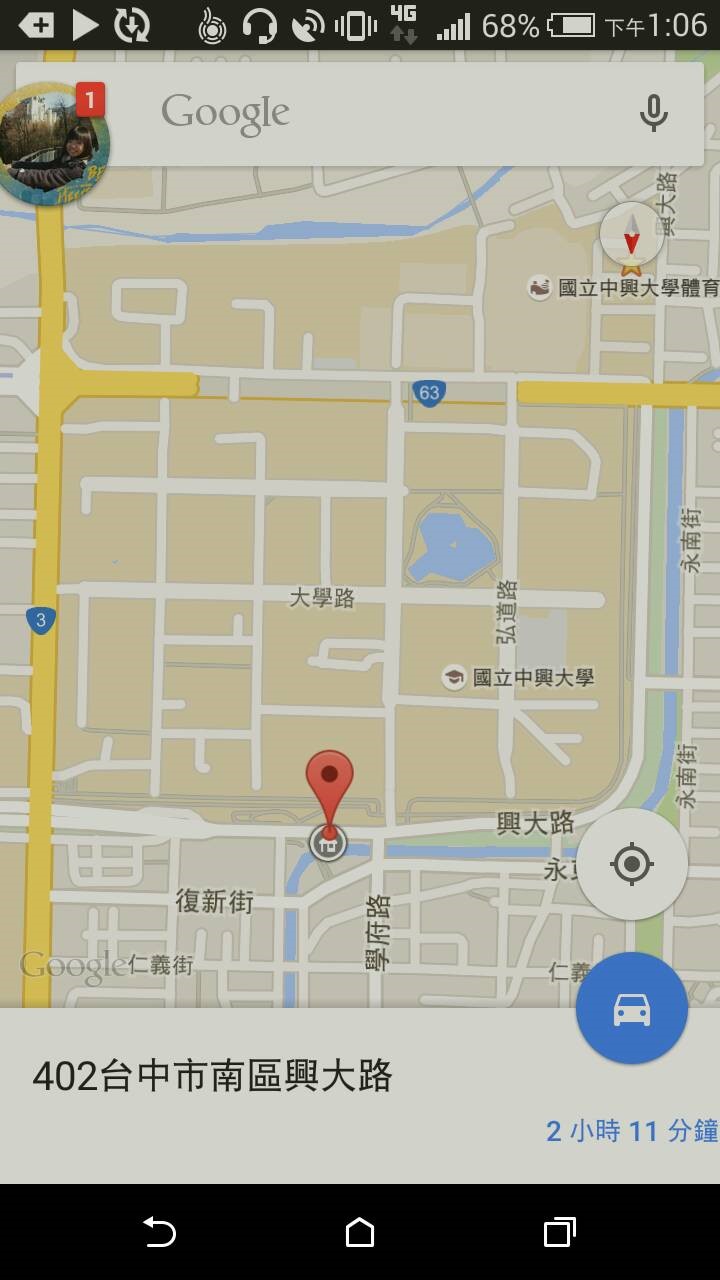Tap the compass to reset map orientation
Screen dimensions: 720x1280
[631, 234]
